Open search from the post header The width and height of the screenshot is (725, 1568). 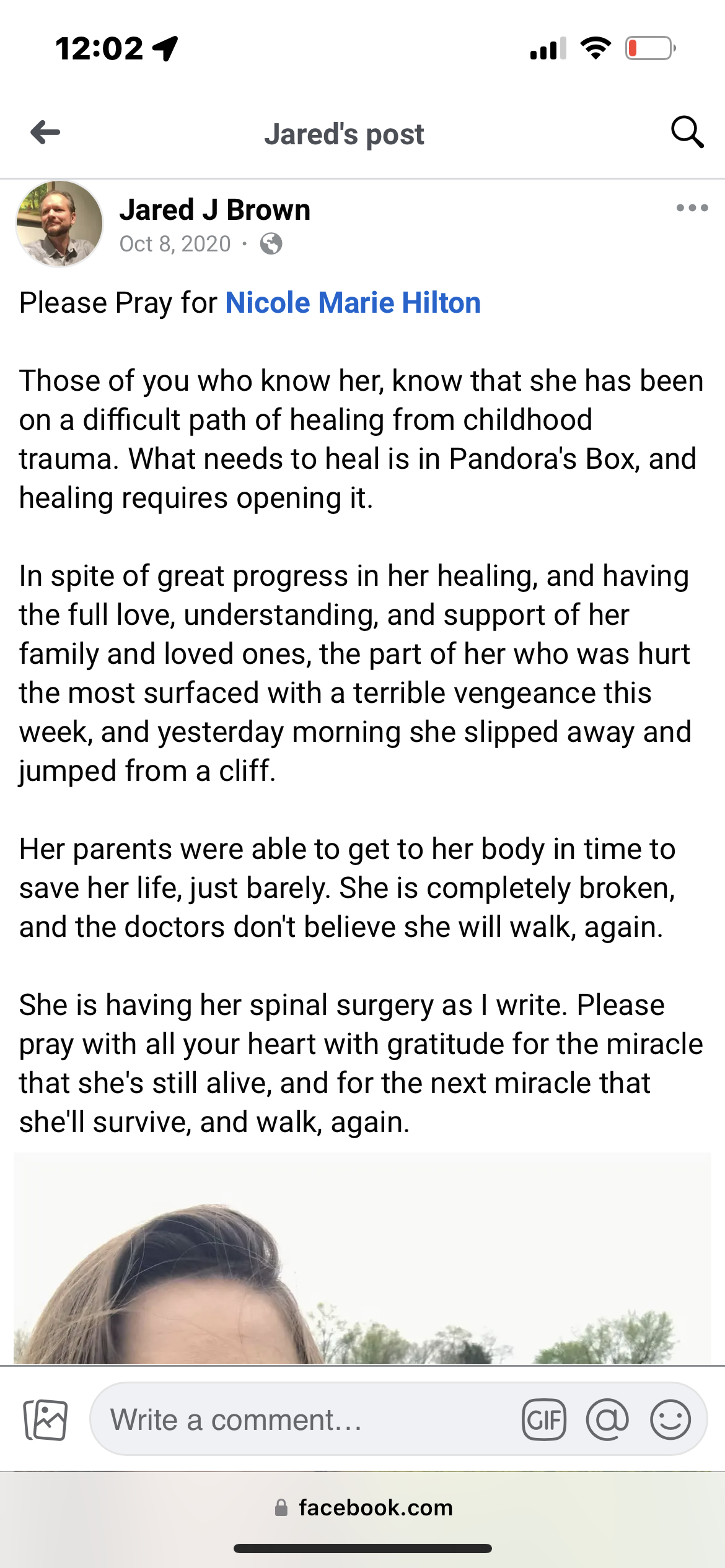[687, 133]
